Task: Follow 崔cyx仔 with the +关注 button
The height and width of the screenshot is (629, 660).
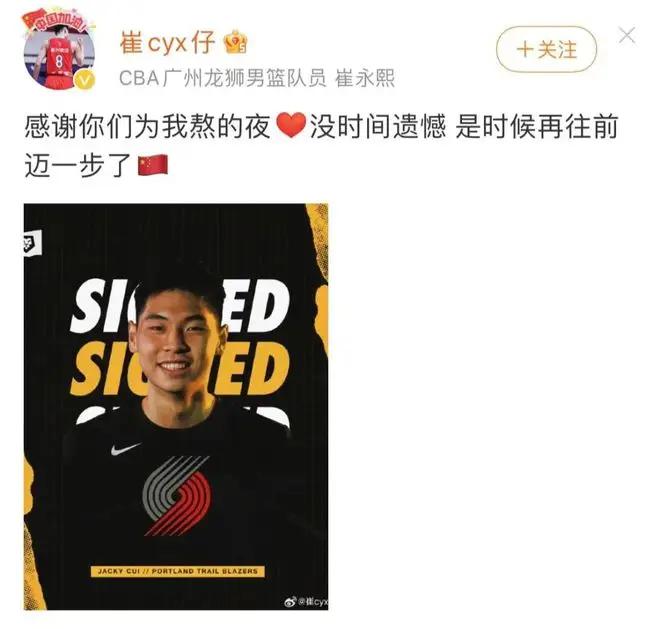Action: coord(546,48)
